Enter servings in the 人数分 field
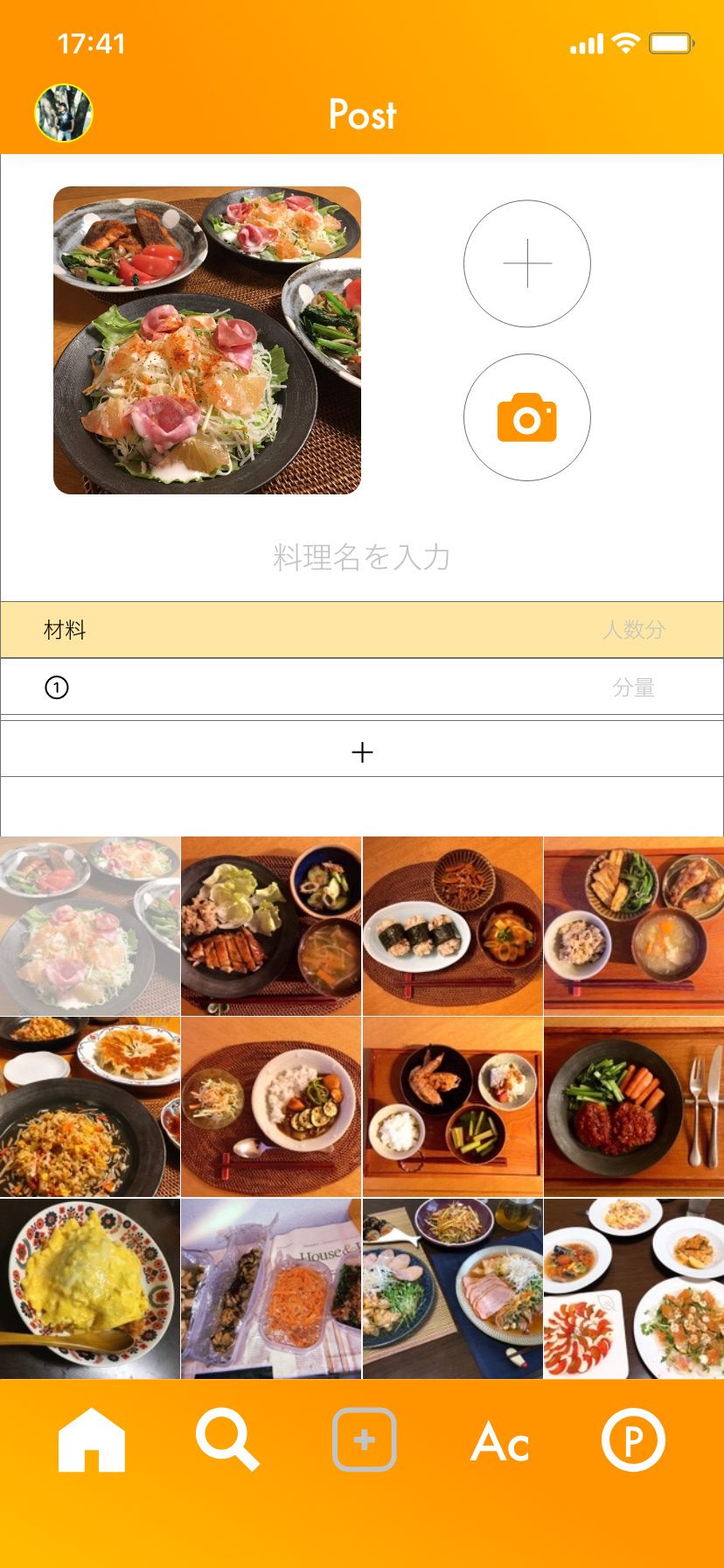 (633, 630)
